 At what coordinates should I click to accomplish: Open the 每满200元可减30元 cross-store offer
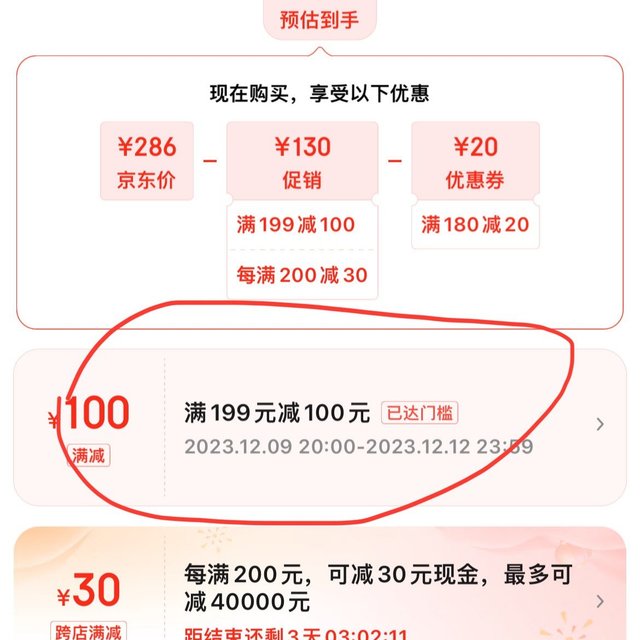pos(599,601)
